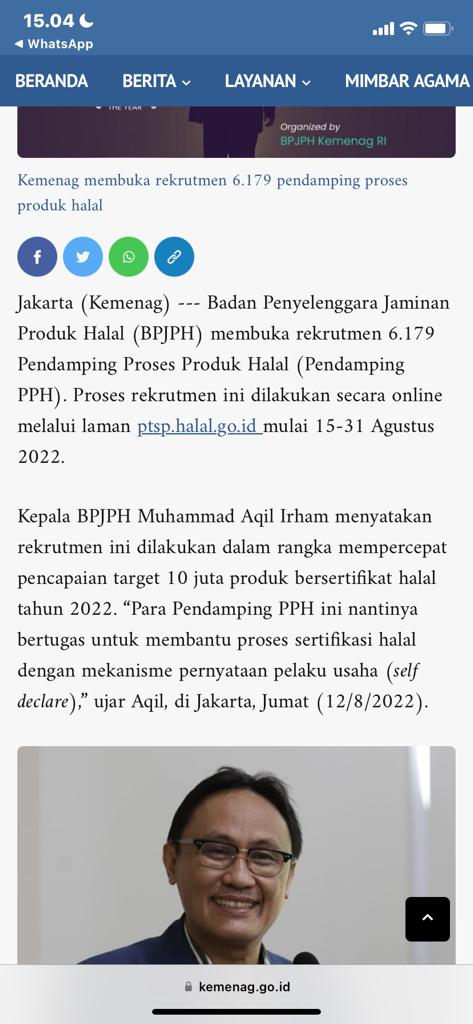Share the article on Facebook
The image size is (473, 1024).
coord(37,257)
